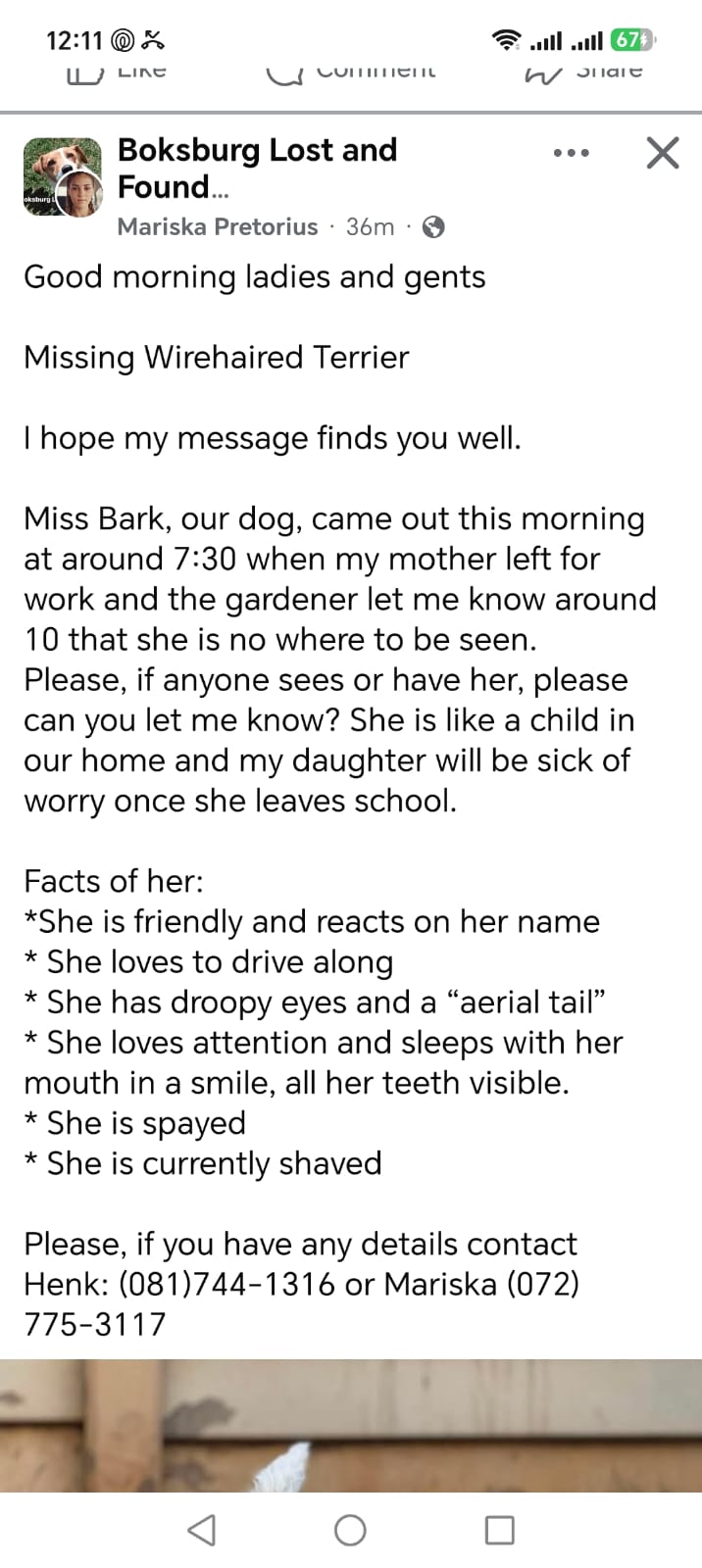Share the previous post
Screen dimensions: 702x1568
click(x=584, y=73)
